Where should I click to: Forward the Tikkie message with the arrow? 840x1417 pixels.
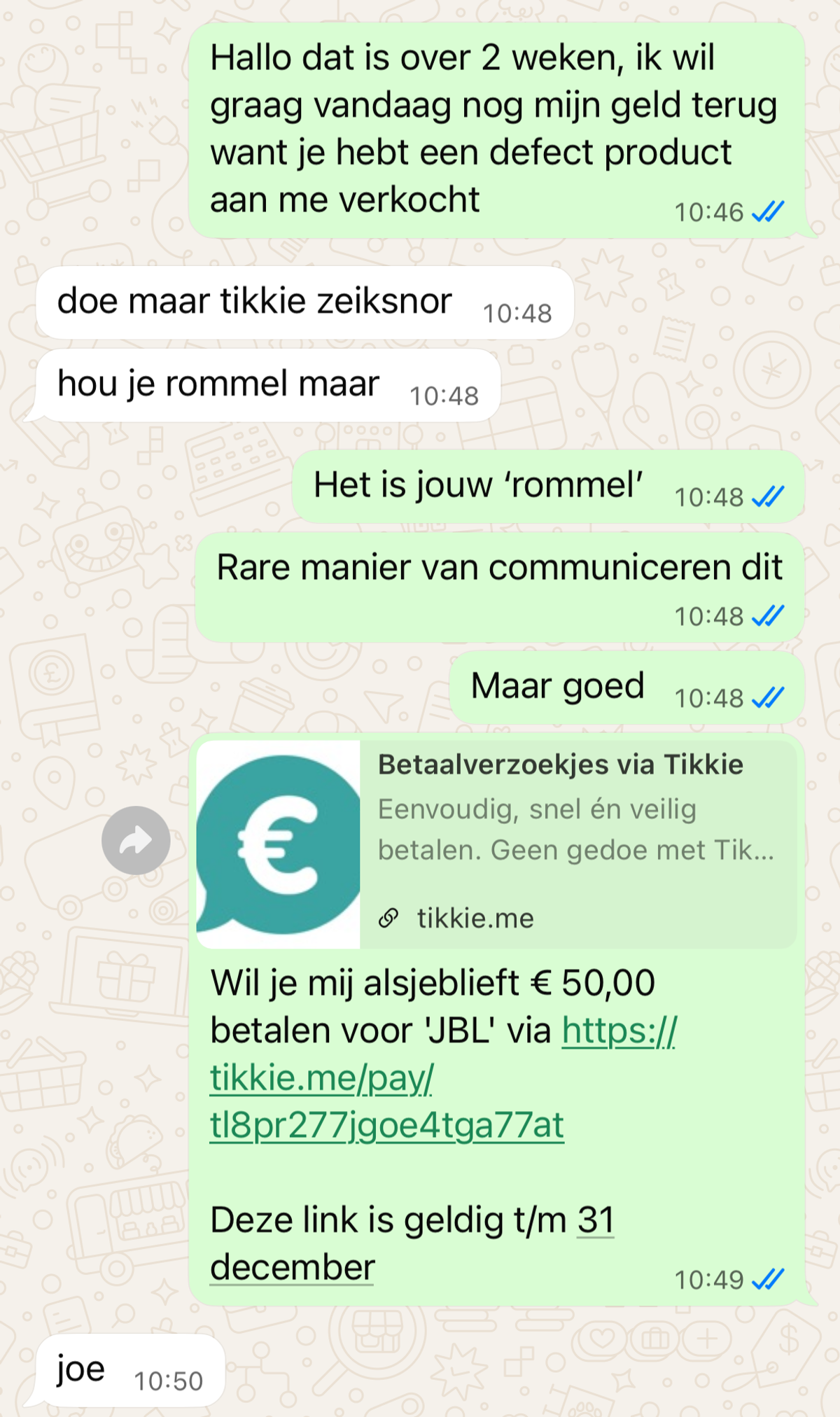tap(136, 841)
